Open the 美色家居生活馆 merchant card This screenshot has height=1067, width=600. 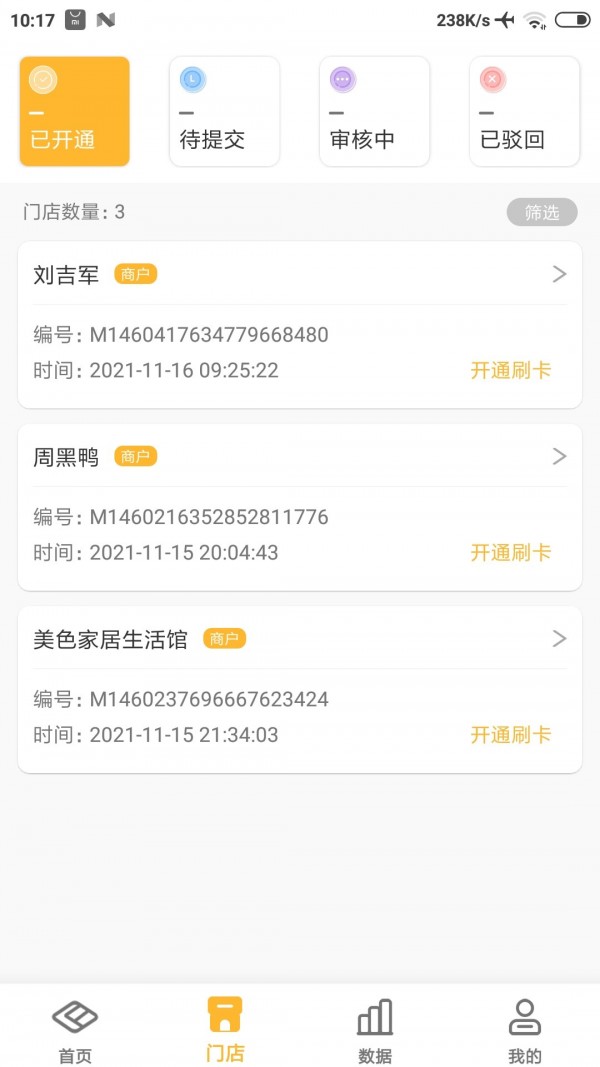pos(300,639)
